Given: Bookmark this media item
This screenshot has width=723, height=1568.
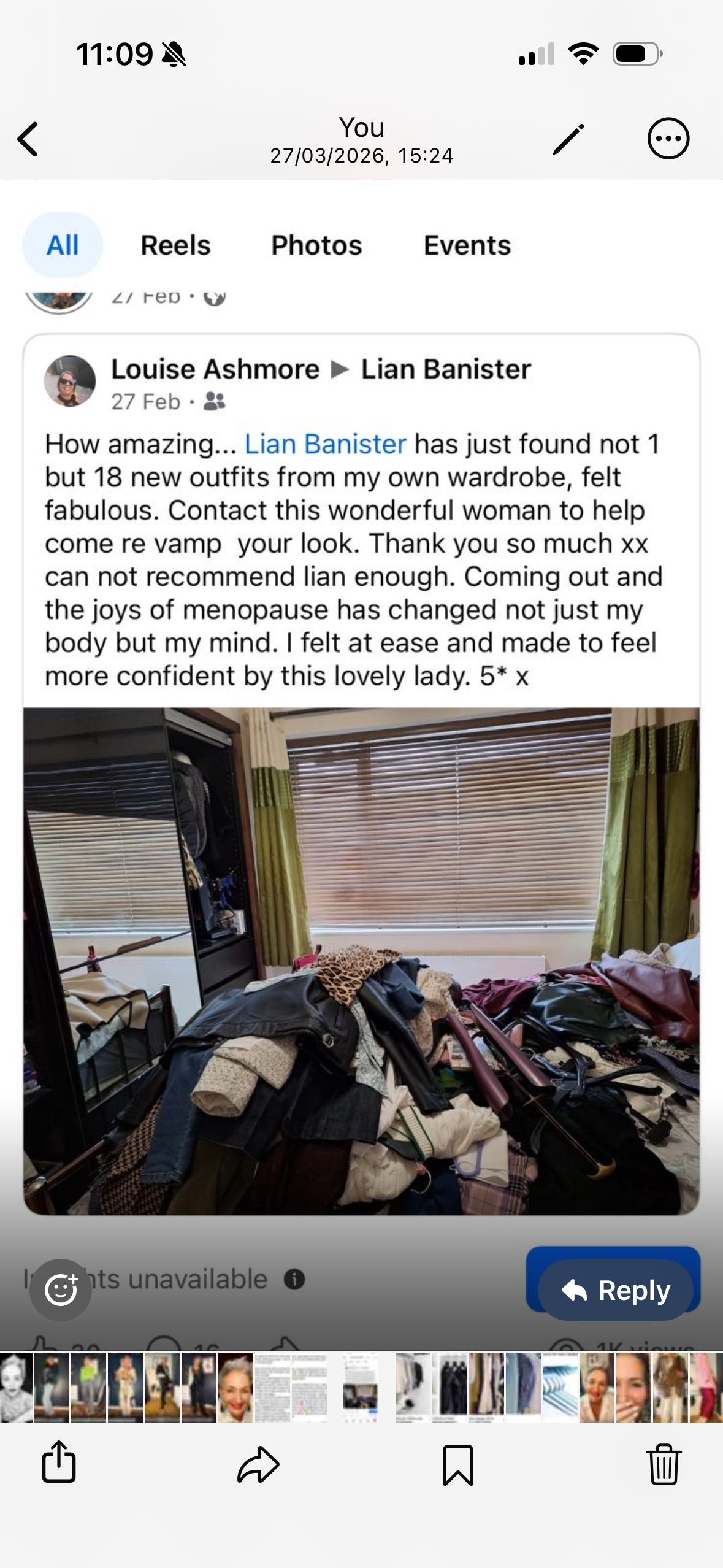Looking at the screenshot, I should [457, 1464].
